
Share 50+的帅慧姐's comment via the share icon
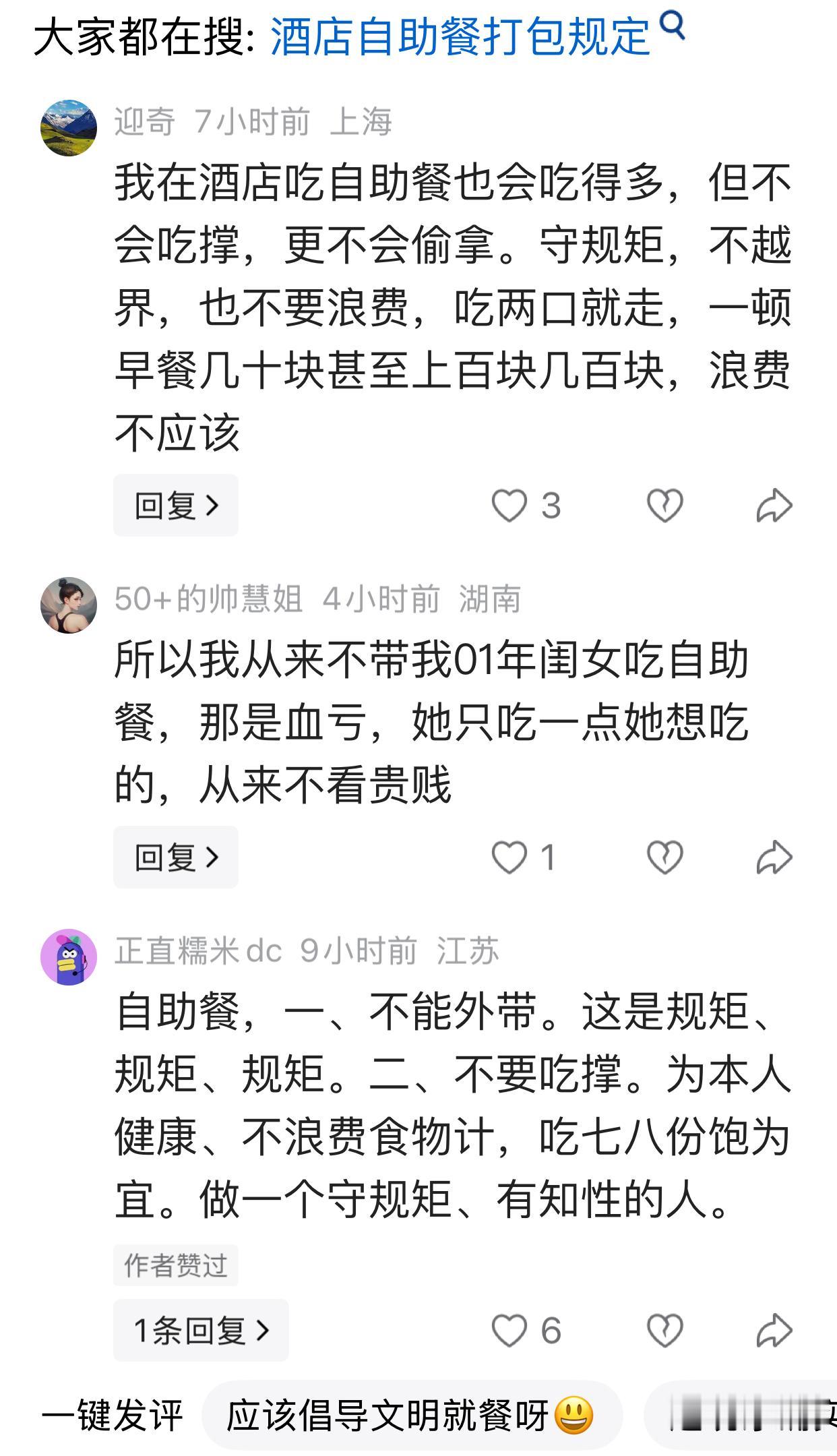[x=772, y=857]
